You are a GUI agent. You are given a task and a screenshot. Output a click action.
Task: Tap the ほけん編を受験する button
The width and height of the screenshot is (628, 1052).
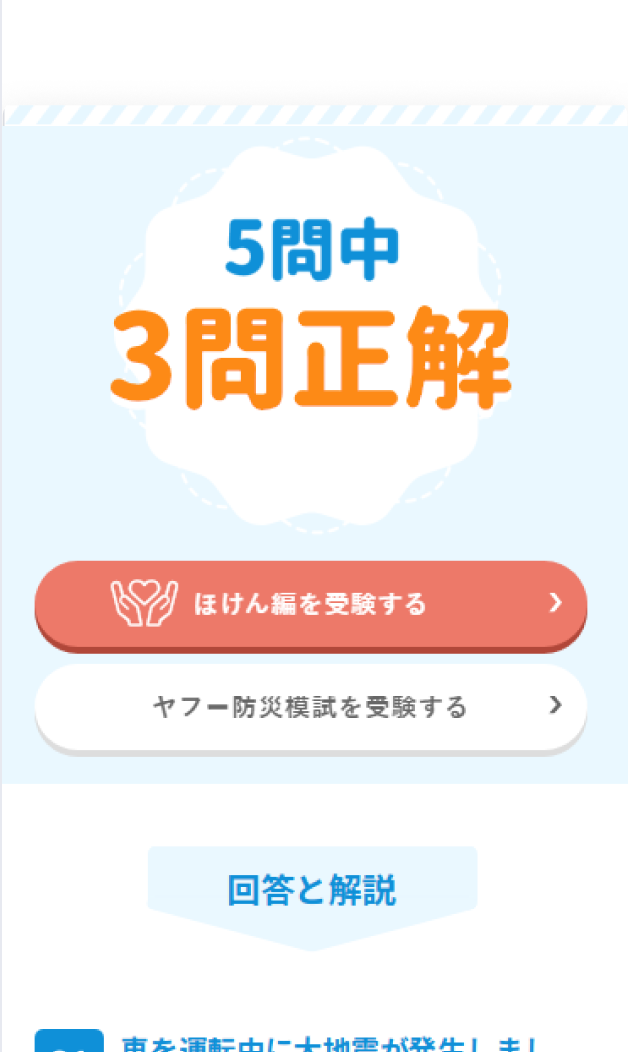(x=311, y=606)
